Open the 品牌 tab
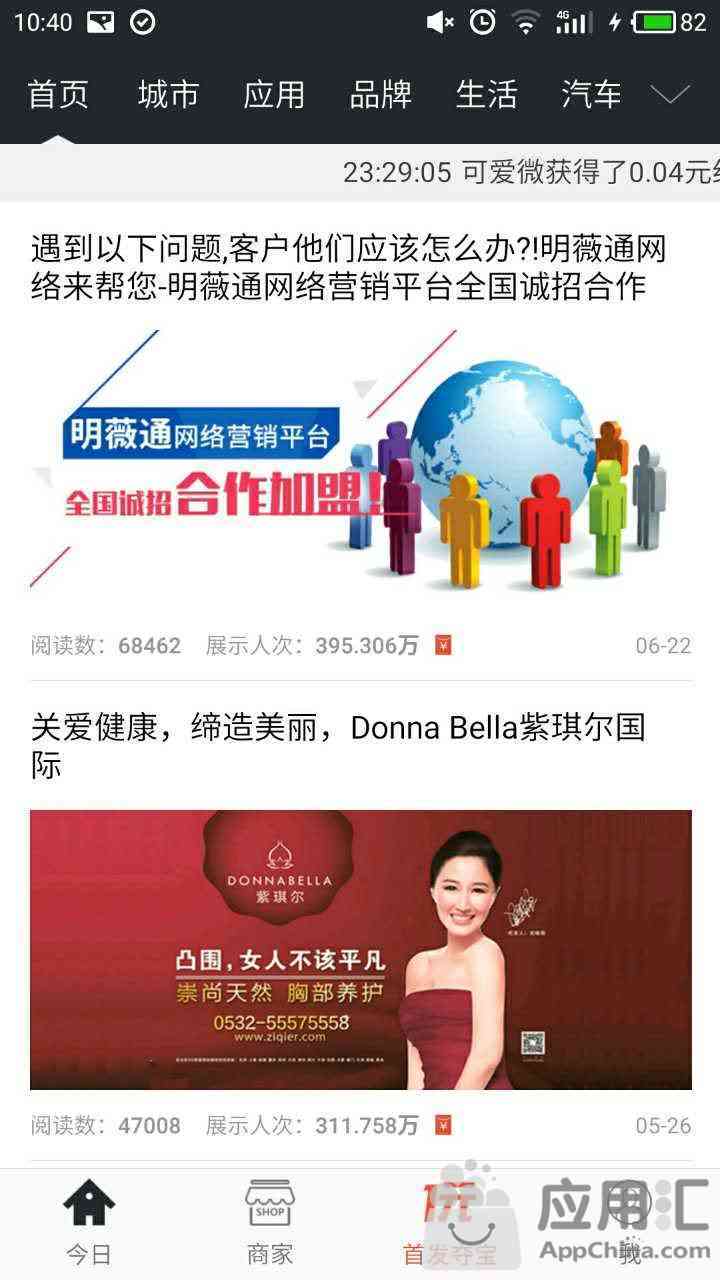Image resolution: width=720 pixels, height=1280 pixels. [x=380, y=95]
